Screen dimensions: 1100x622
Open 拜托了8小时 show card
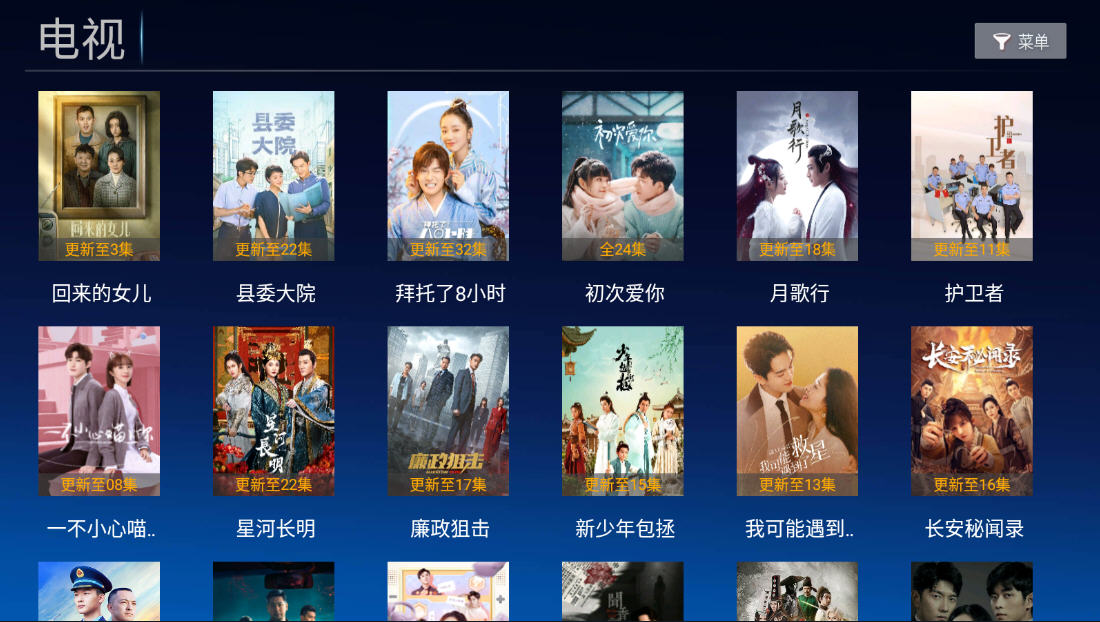[448, 176]
